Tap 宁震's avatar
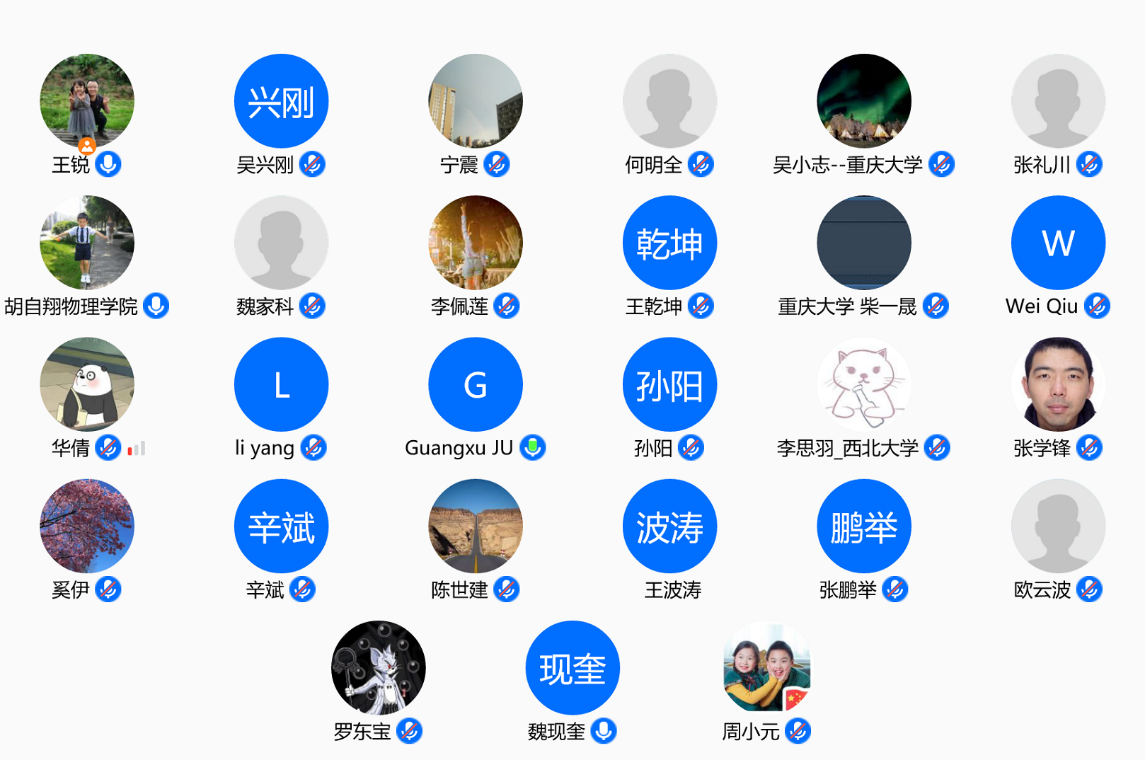The image size is (1145, 760). click(475, 101)
